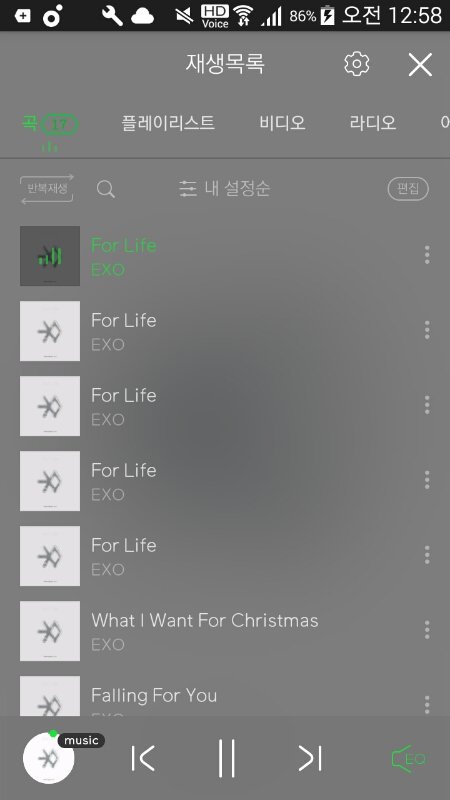
Task: Skip to the next track
Action: (x=310, y=758)
